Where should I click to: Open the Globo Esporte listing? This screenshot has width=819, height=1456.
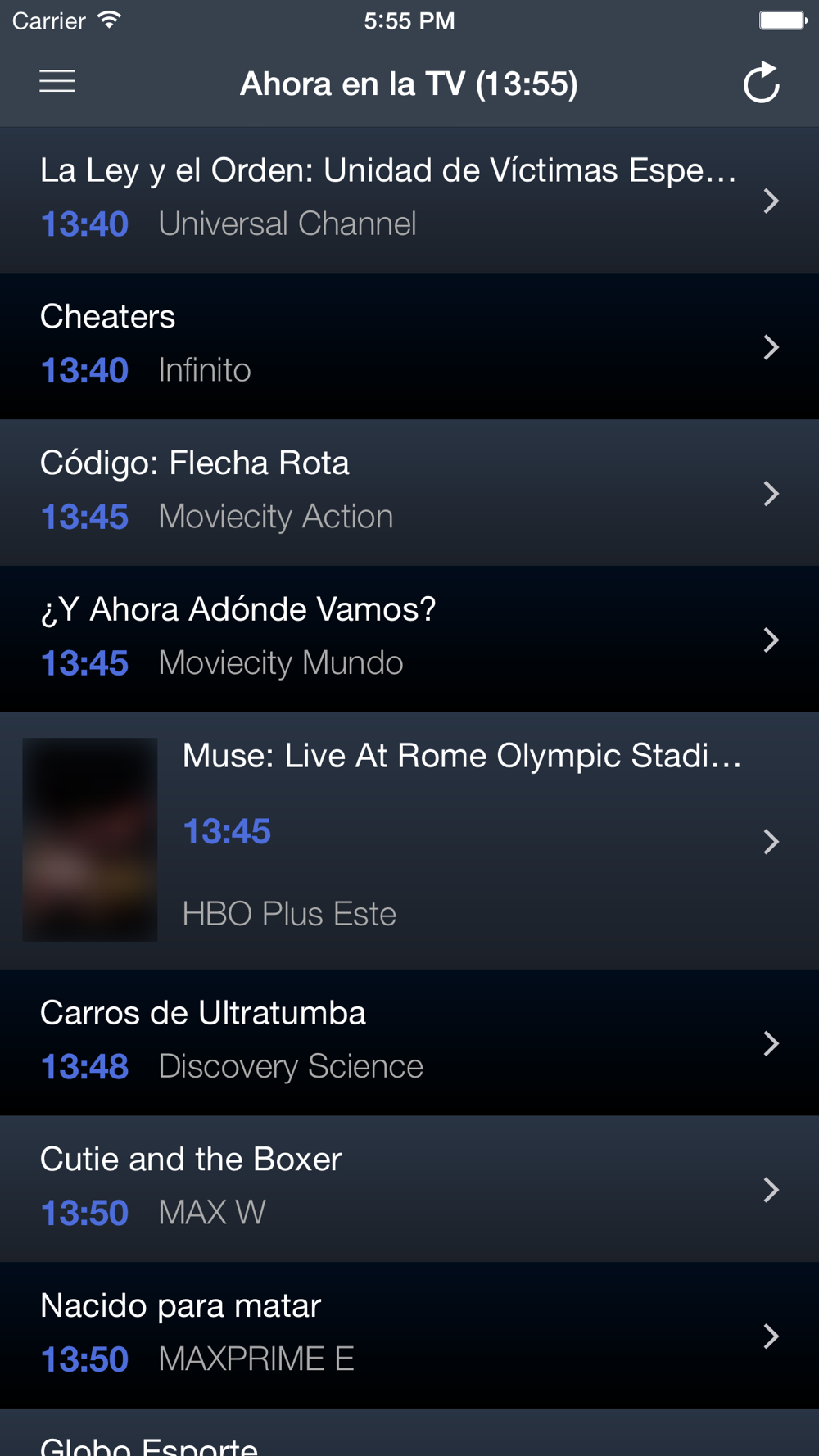(x=389, y=1441)
